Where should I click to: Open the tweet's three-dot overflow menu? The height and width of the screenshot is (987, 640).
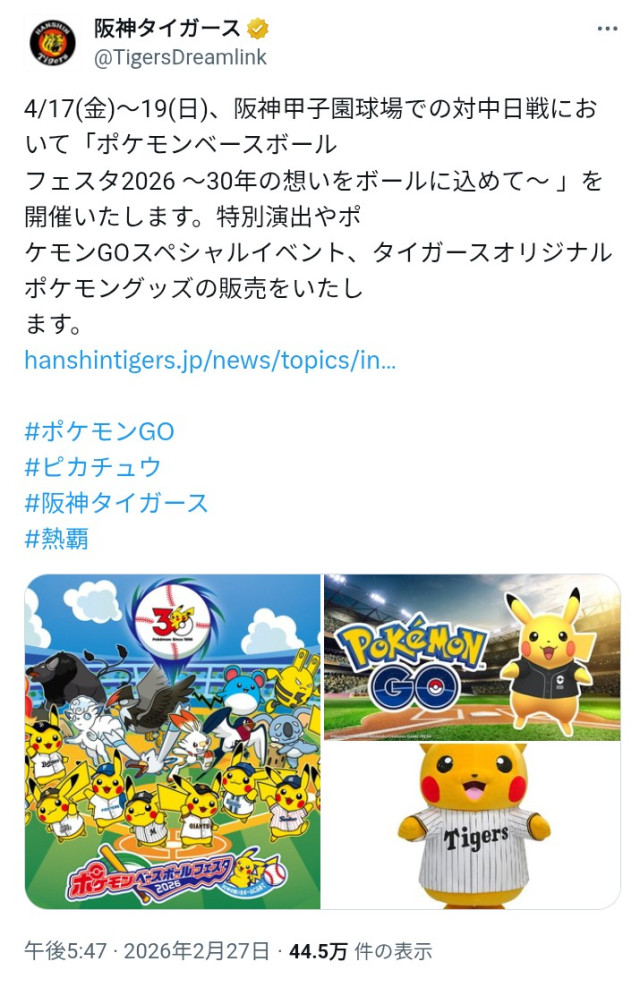(x=607, y=28)
